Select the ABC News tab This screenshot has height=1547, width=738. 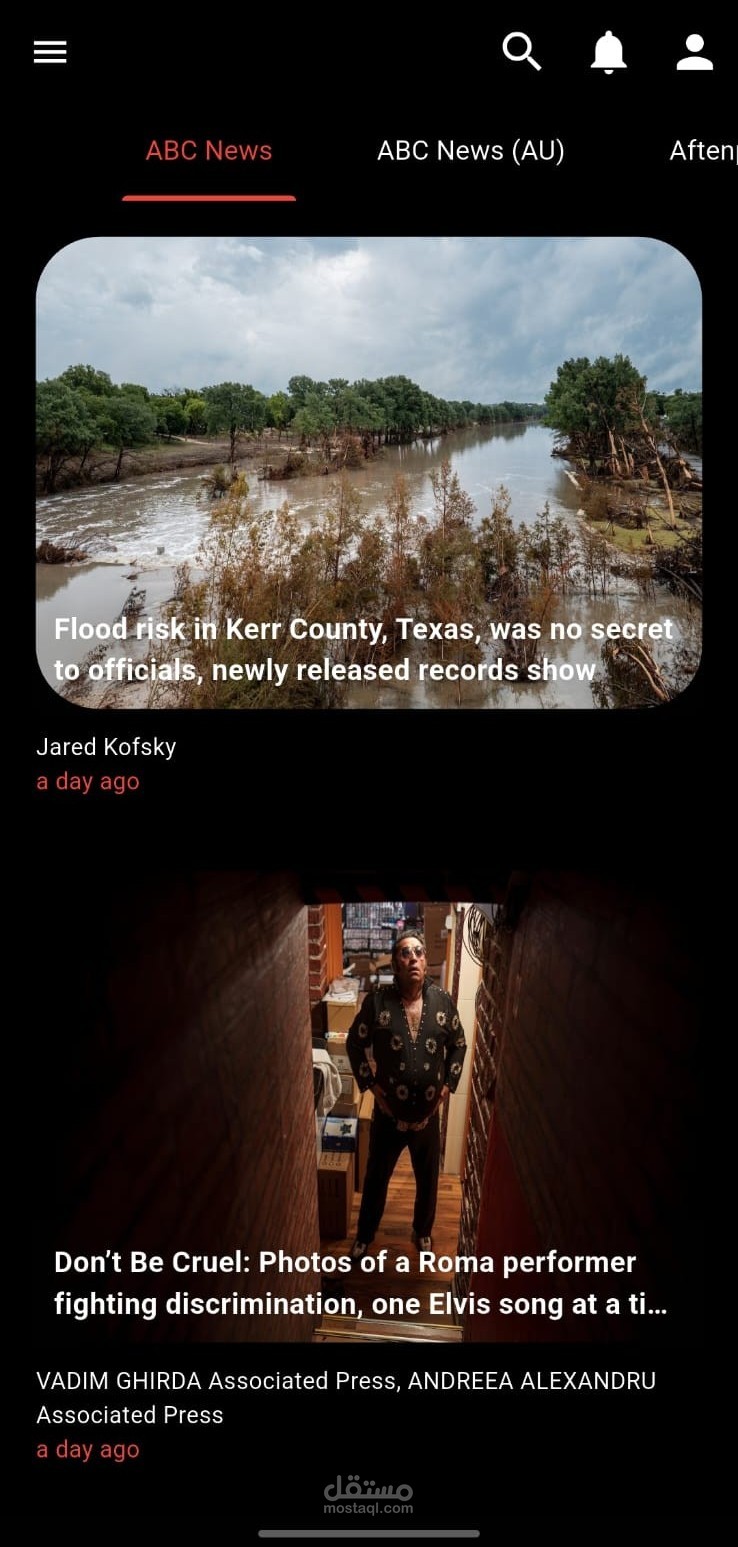click(209, 151)
